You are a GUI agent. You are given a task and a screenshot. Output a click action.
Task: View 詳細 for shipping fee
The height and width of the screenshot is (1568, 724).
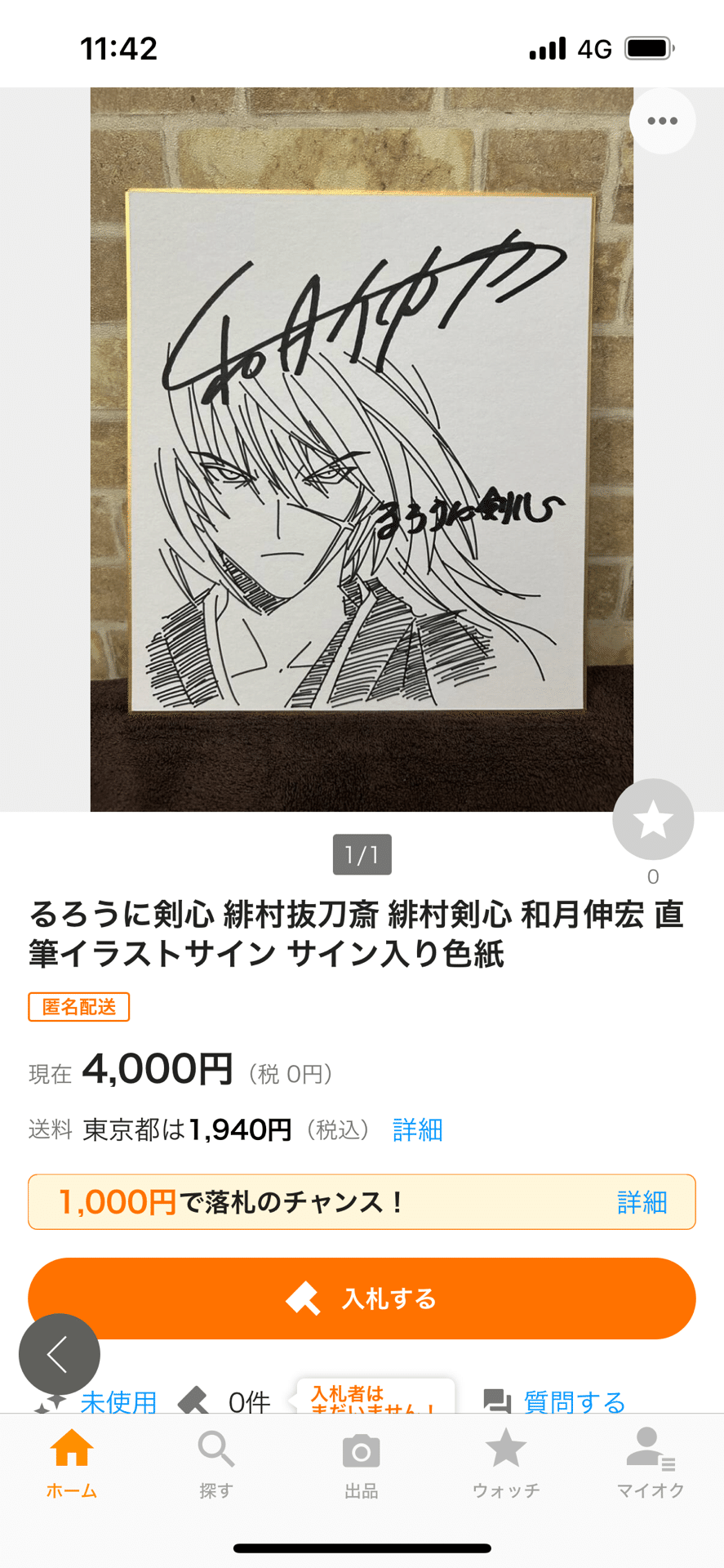pos(417,1129)
